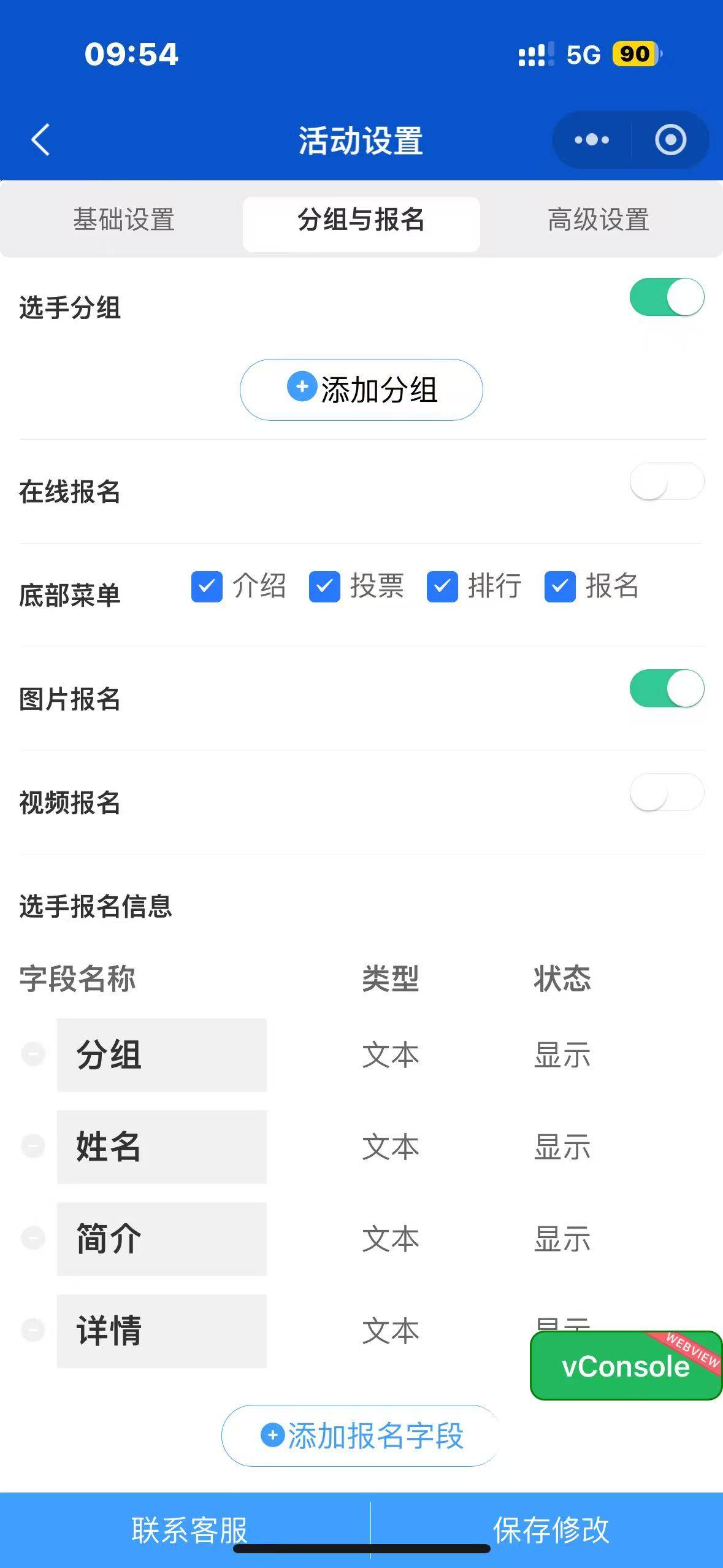Close the mini program via circle icon

click(670, 140)
